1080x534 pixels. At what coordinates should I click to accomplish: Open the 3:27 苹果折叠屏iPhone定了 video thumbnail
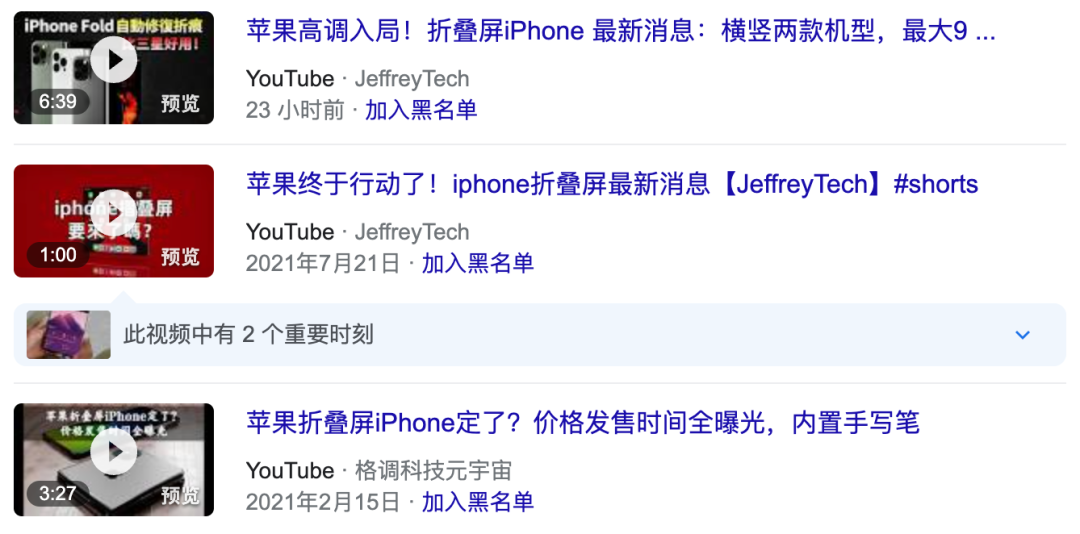click(113, 458)
